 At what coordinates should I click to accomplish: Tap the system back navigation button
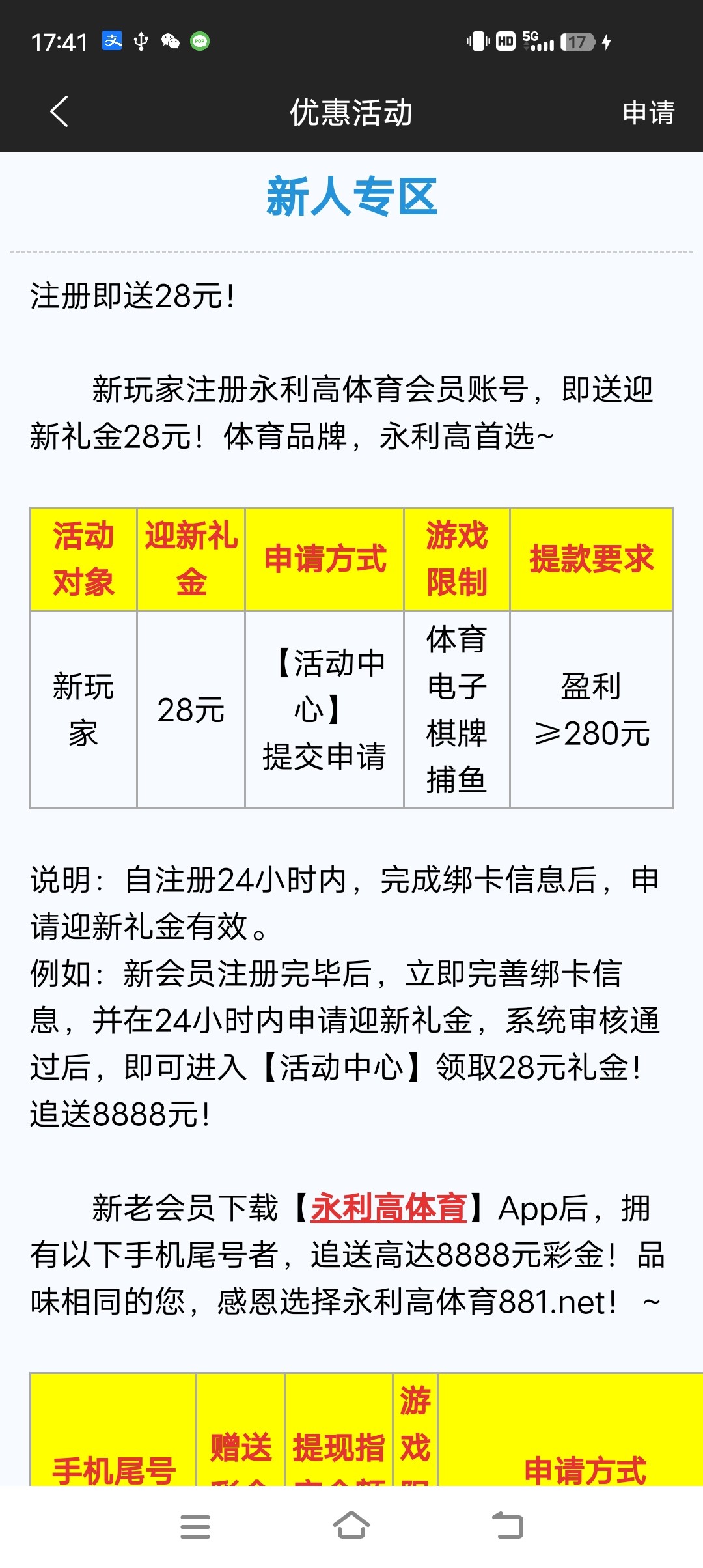coord(508,1526)
